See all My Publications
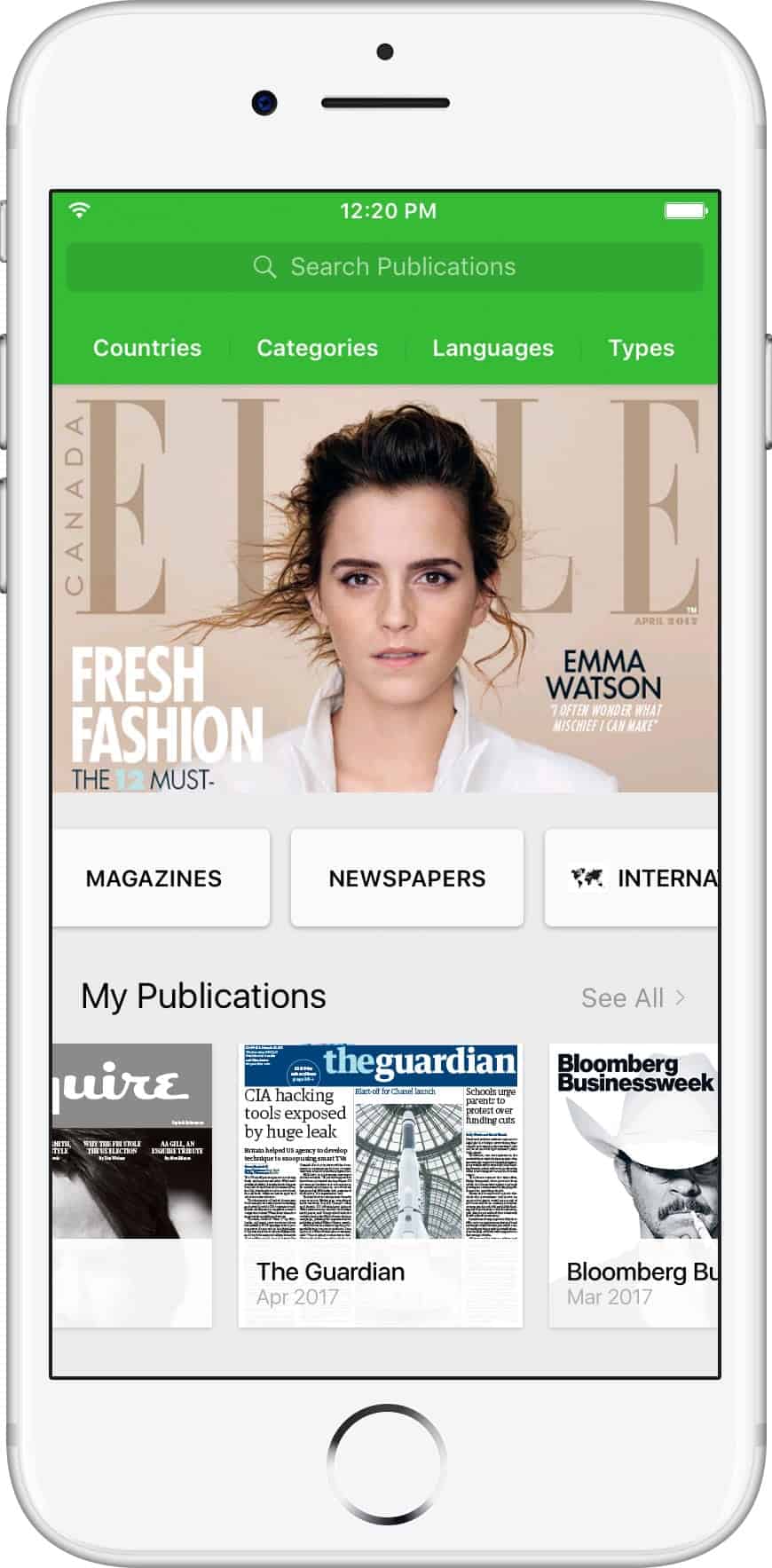Screen dimensions: 772x1568 tap(634, 997)
